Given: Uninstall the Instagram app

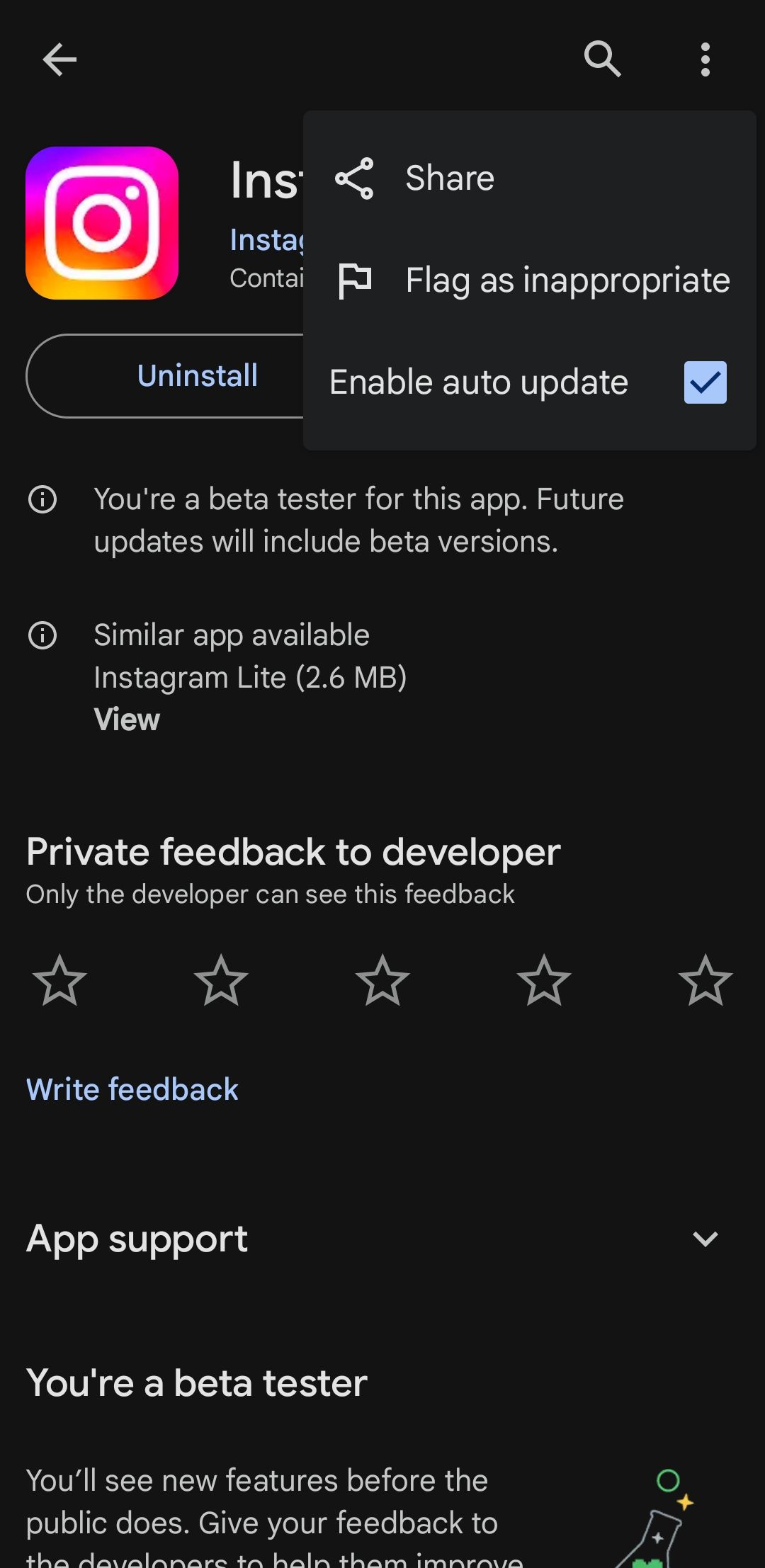Looking at the screenshot, I should 197,376.
